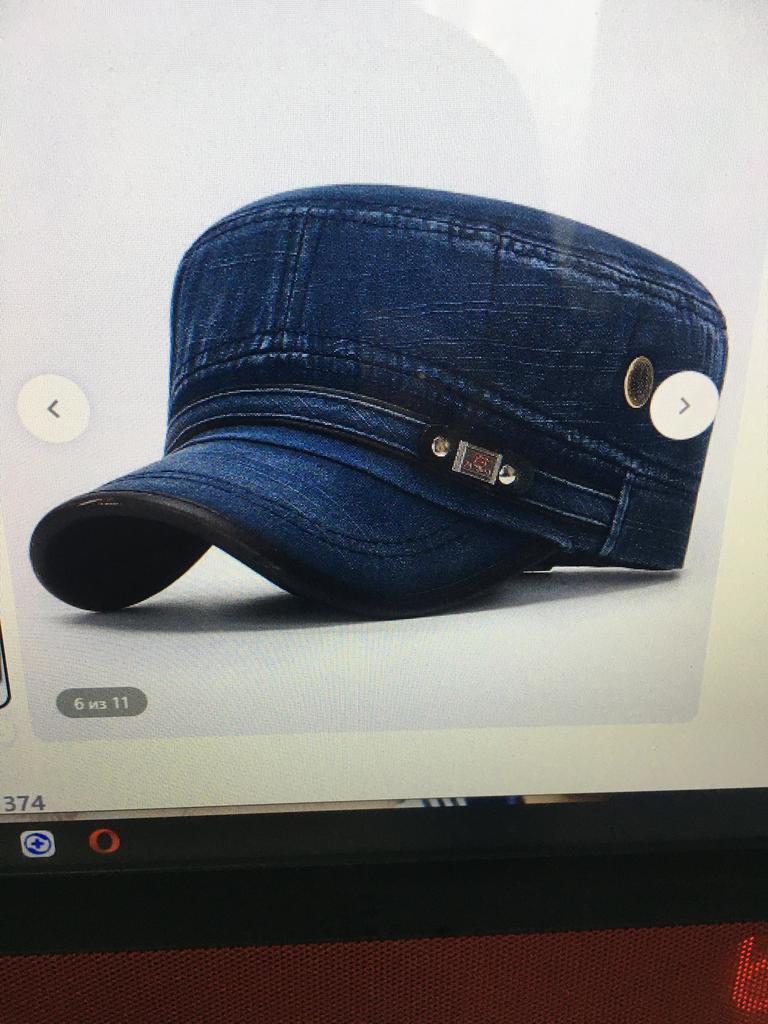
Task: Go to the previous product photo
Action: click(54, 409)
